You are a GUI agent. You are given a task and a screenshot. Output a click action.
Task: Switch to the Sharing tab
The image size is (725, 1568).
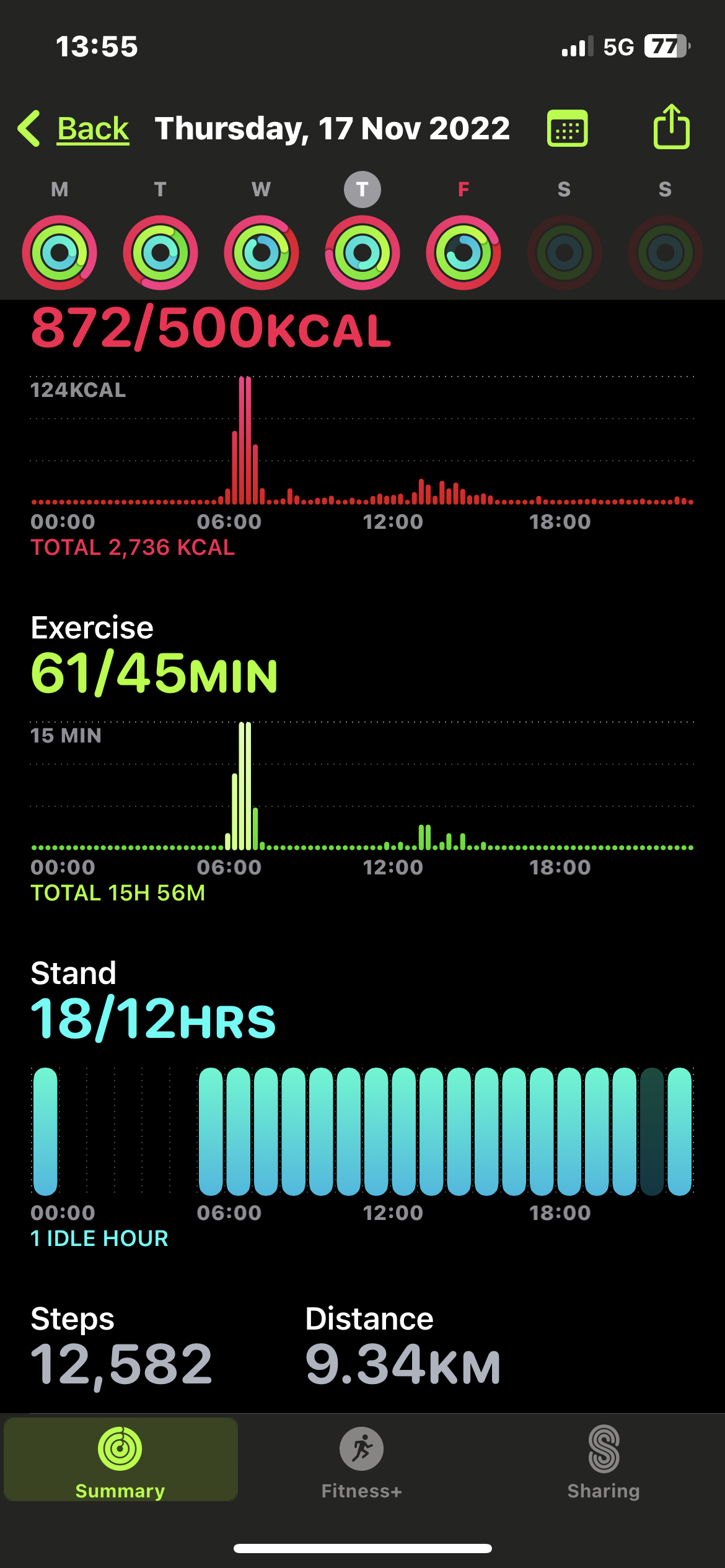[604, 1461]
